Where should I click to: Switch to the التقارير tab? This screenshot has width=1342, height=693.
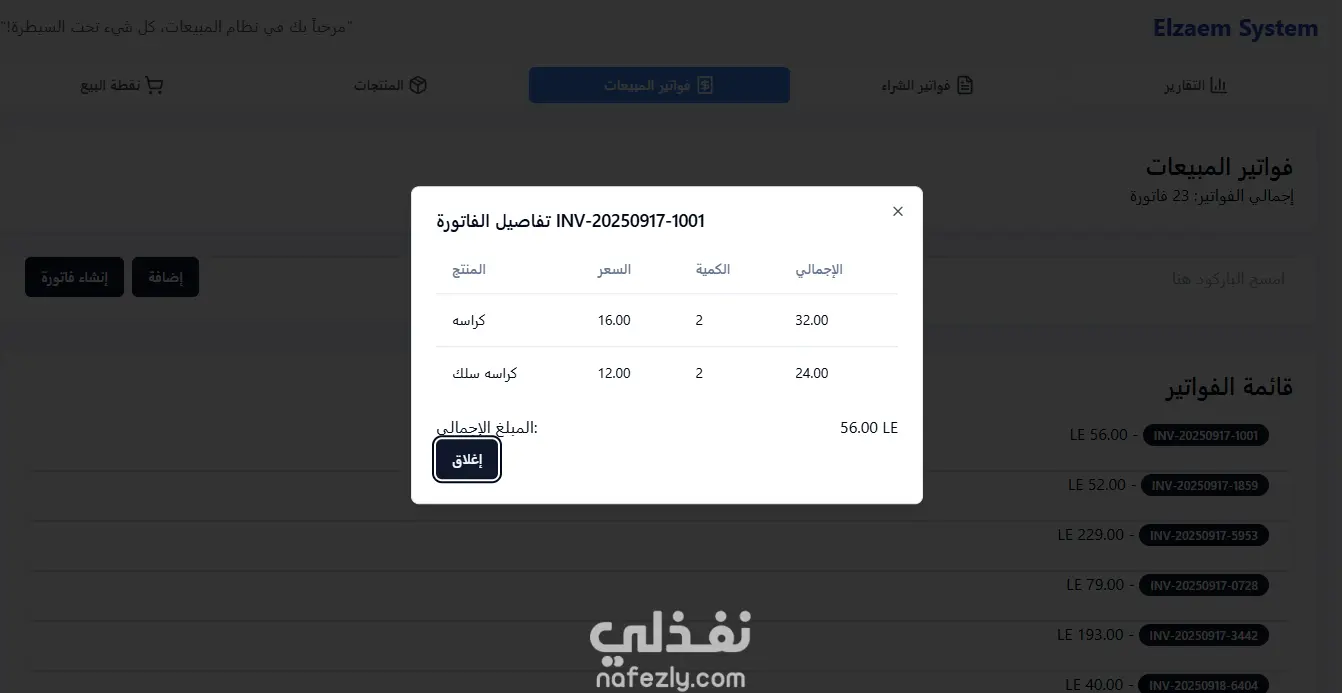coord(1194,85)
